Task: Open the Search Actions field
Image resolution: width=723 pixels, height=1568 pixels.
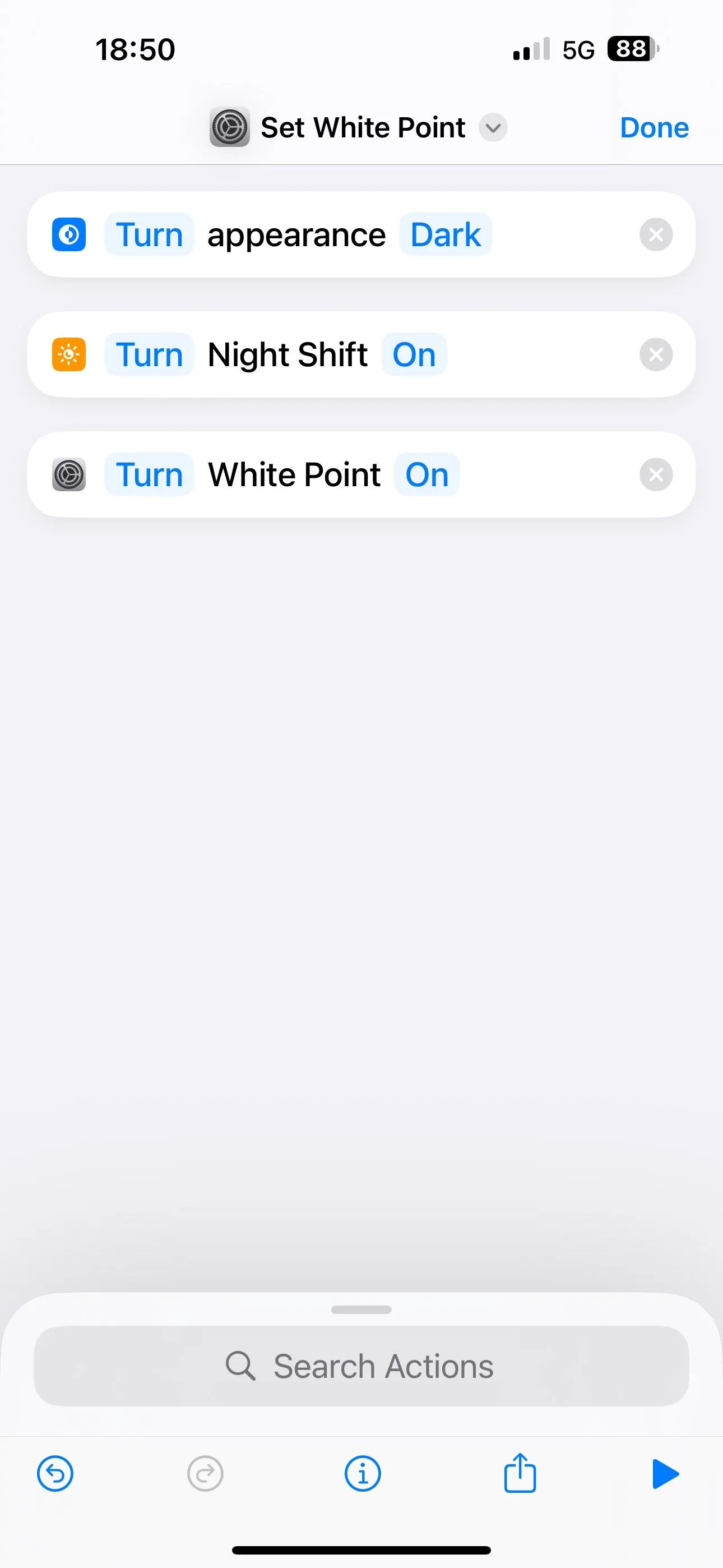Action: [x=361, y=1366]
